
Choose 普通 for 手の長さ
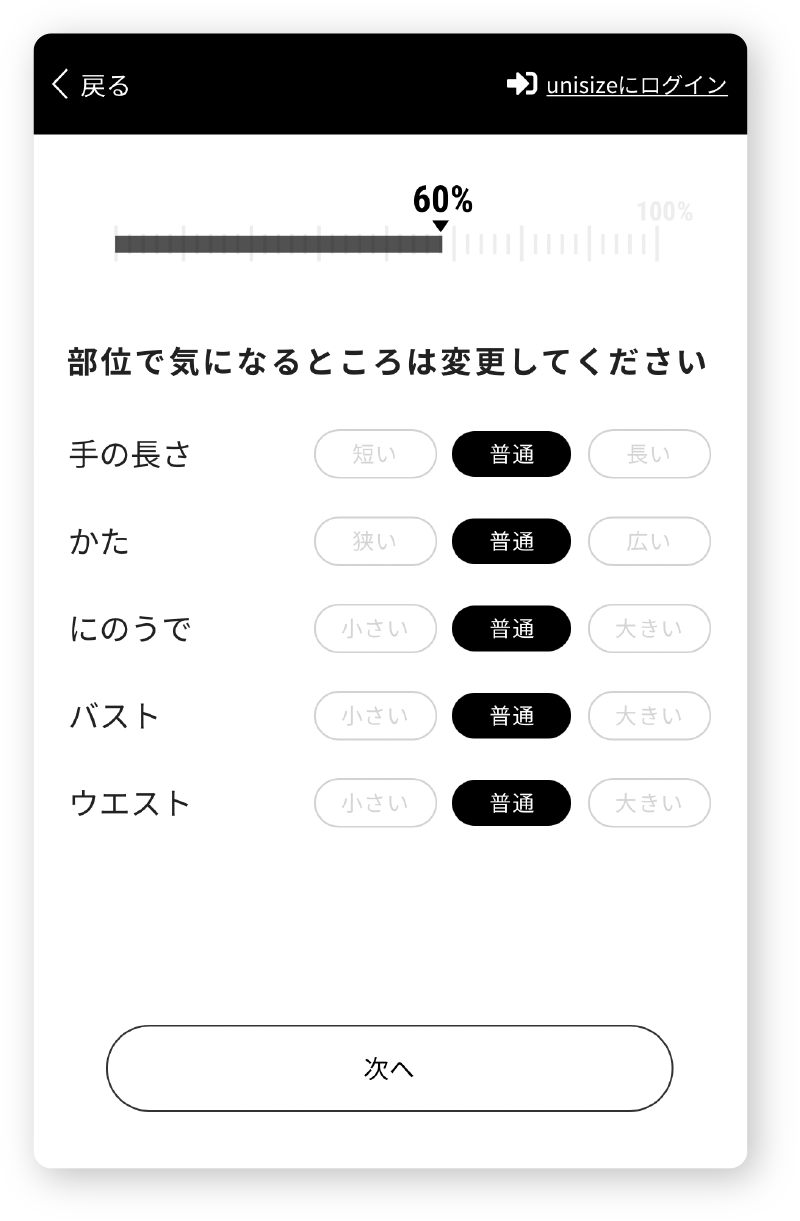[x=512, y=454]
